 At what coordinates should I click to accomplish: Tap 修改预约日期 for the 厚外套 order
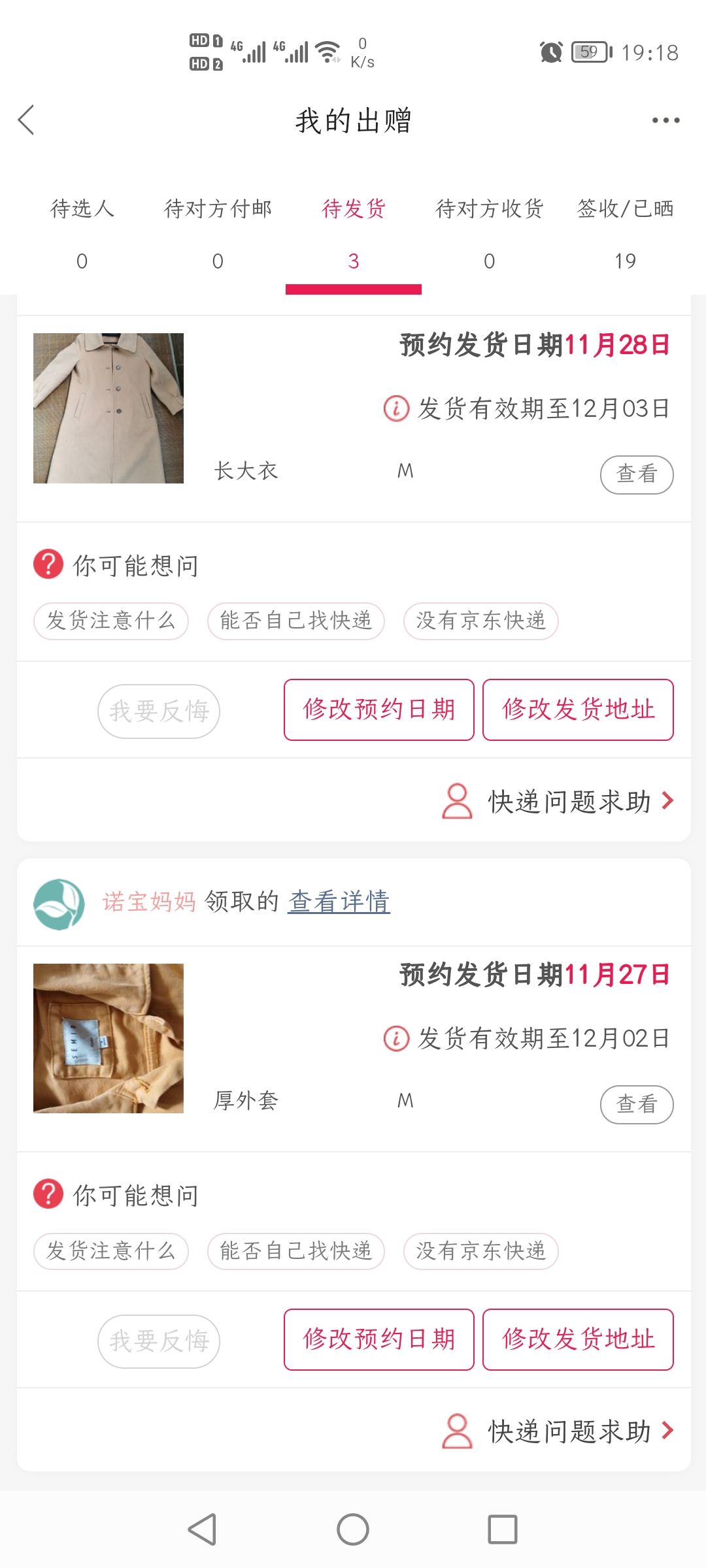click(379, 1339)
